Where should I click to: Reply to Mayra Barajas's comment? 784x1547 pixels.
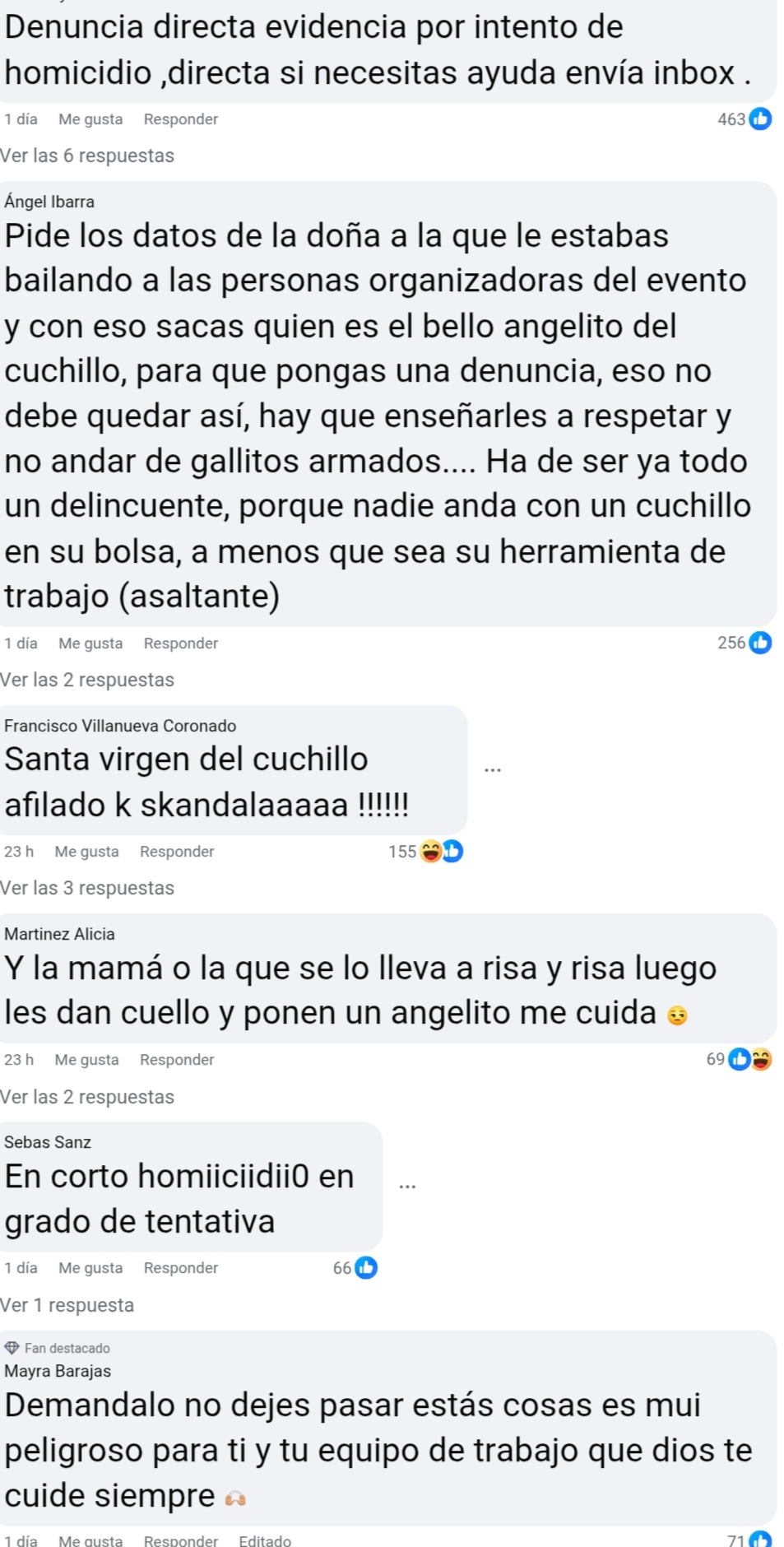click(180, 1540)
